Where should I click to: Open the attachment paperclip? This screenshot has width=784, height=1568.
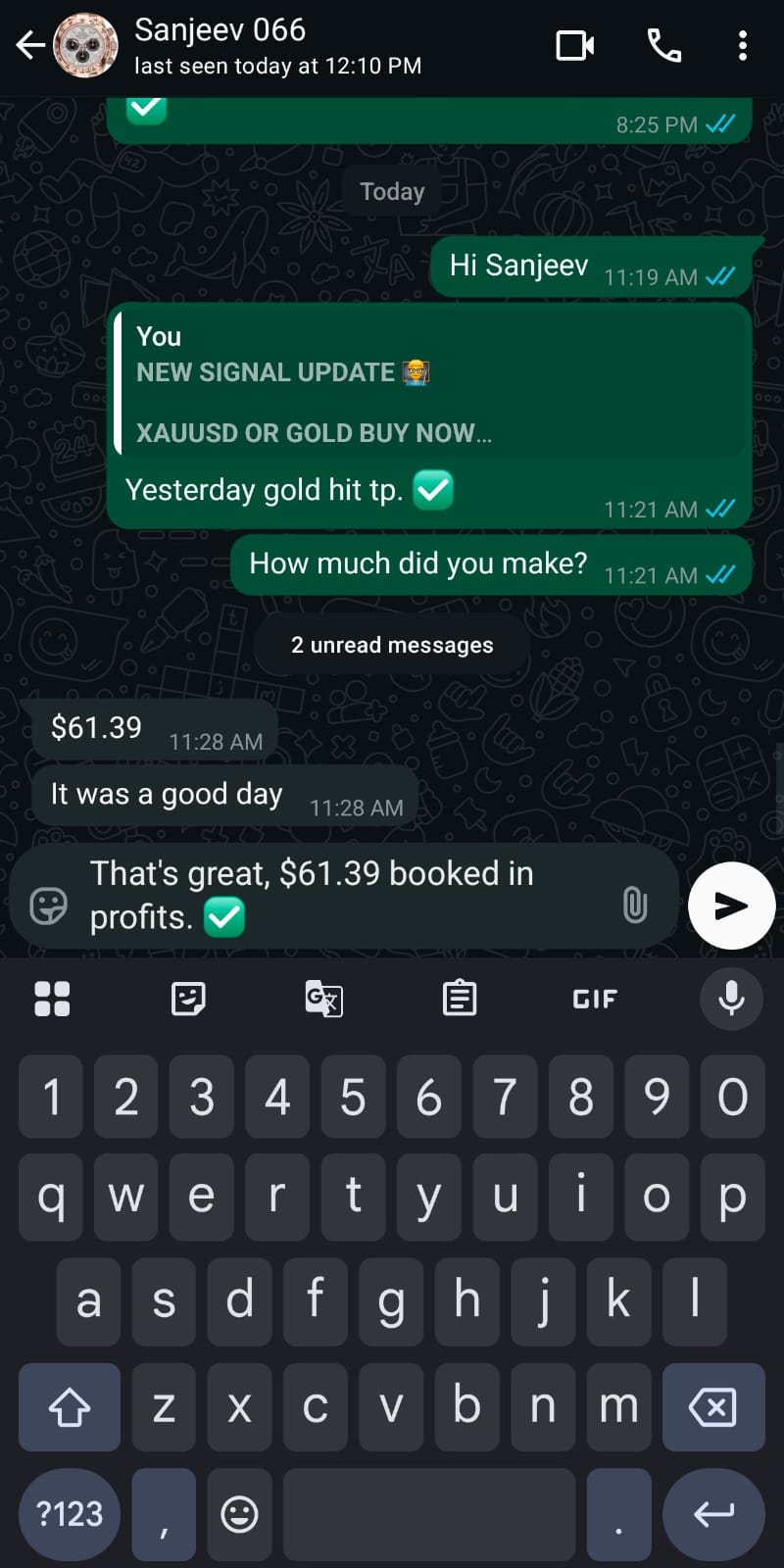coord(635,904)
